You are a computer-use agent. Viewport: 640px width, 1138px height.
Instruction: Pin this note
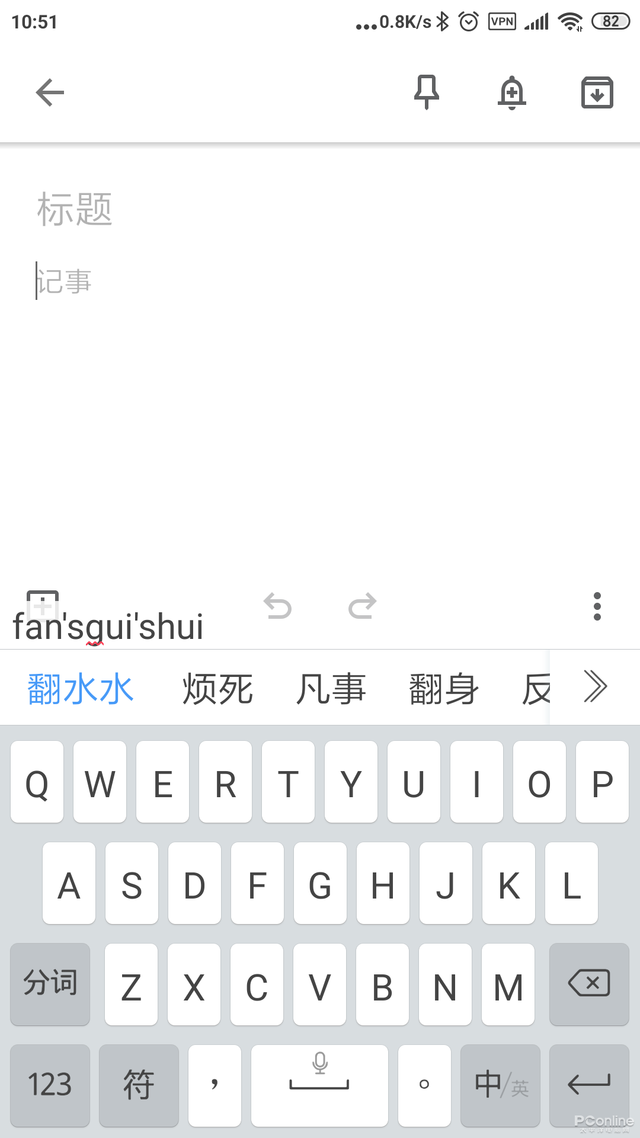(427, 93)
